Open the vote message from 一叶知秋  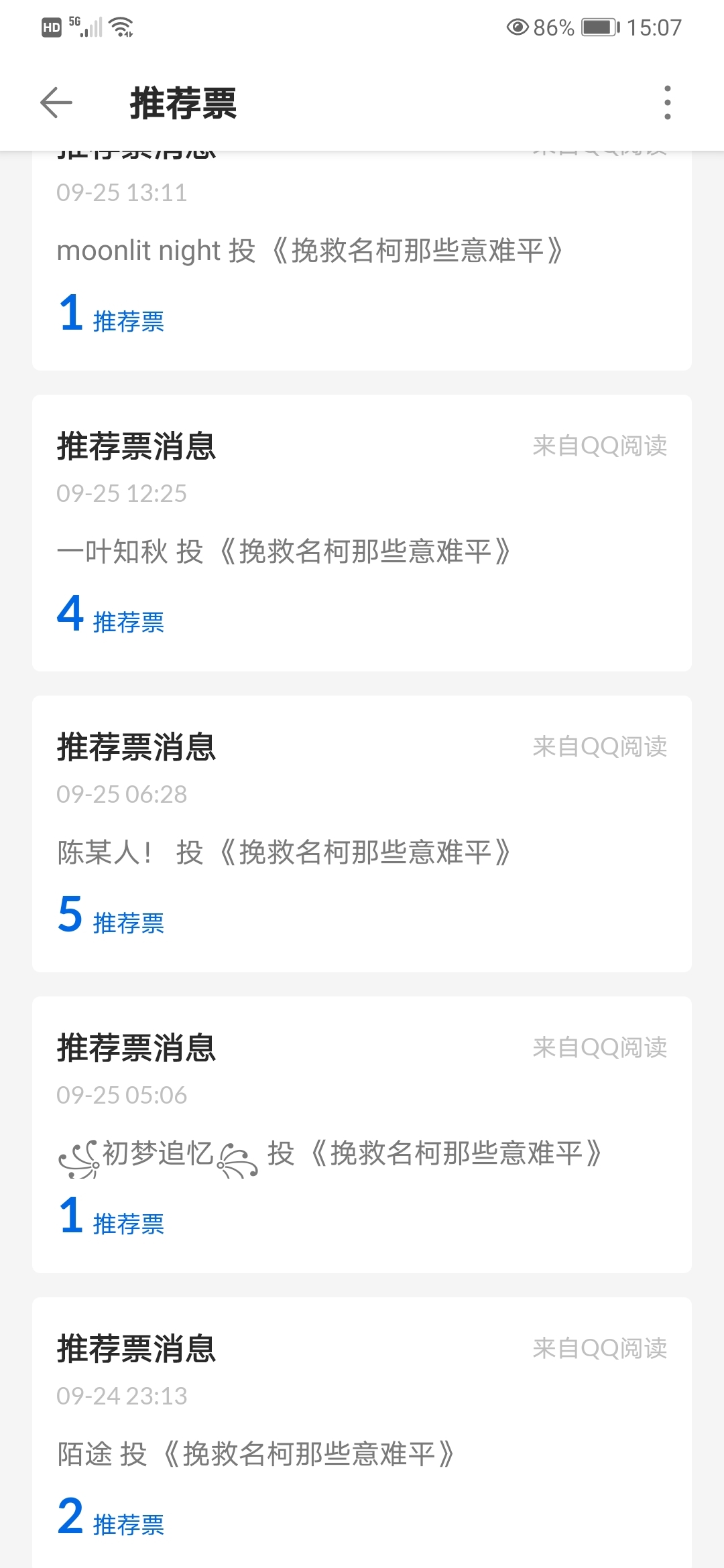coord(362,533)
